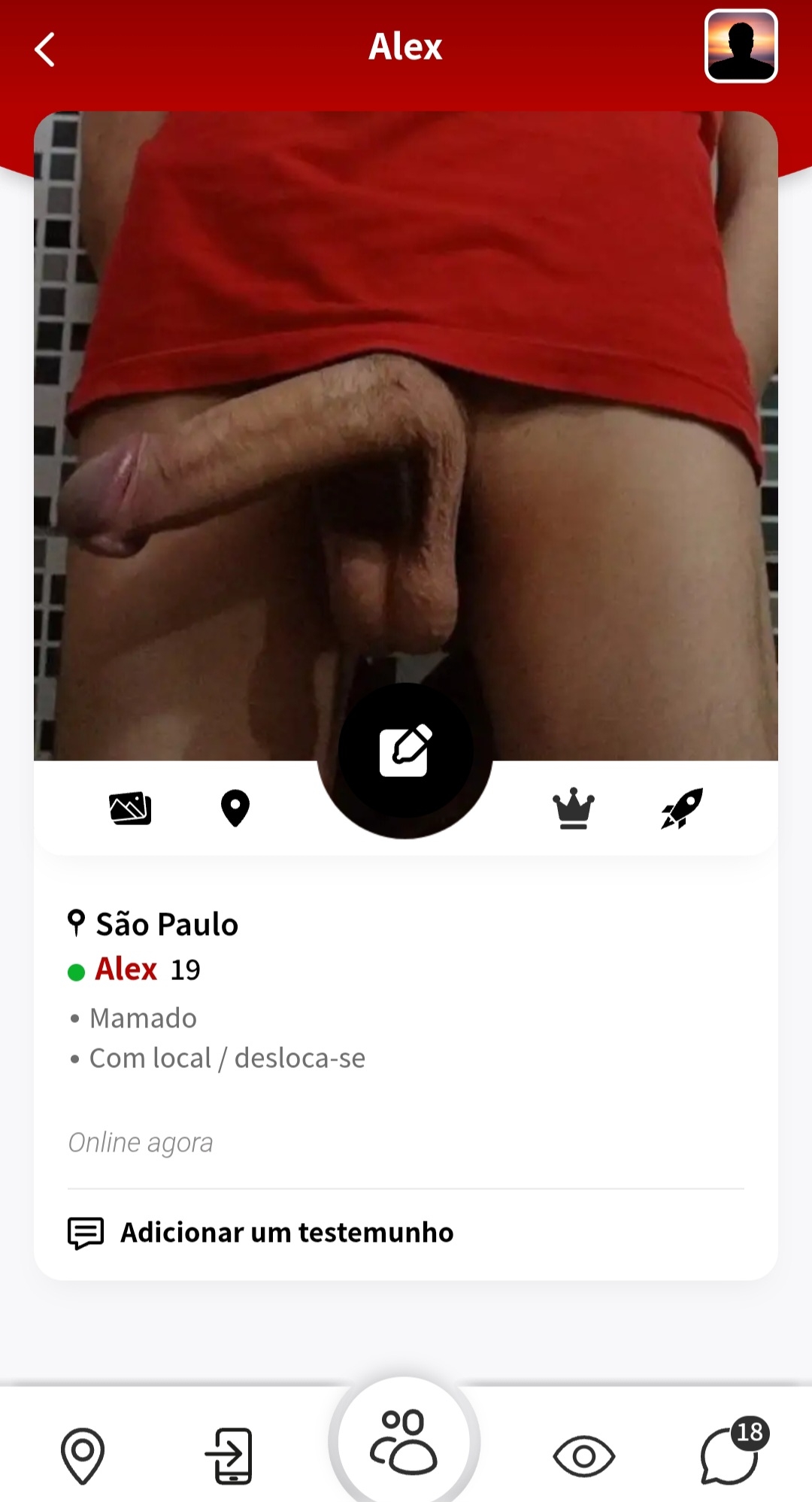Tap the rocket boost icon
812x1502 pixels.
(x=682, y=809)
